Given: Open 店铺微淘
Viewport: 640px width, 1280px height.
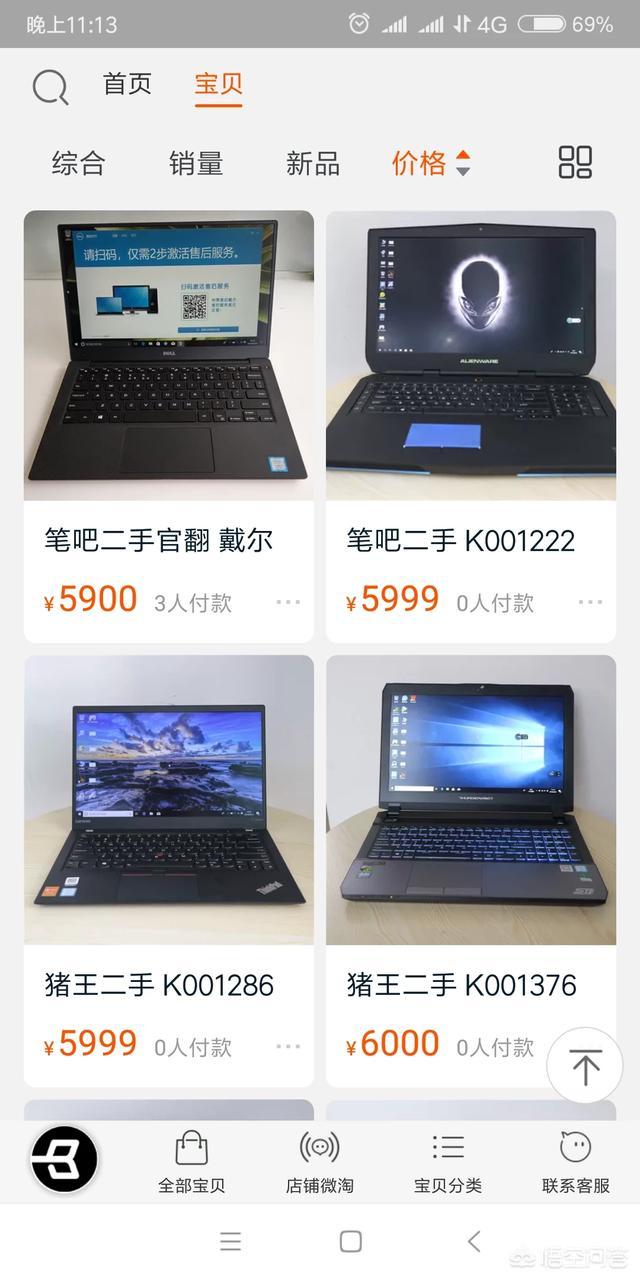Looking at the screenshot, I should 320,1162.
